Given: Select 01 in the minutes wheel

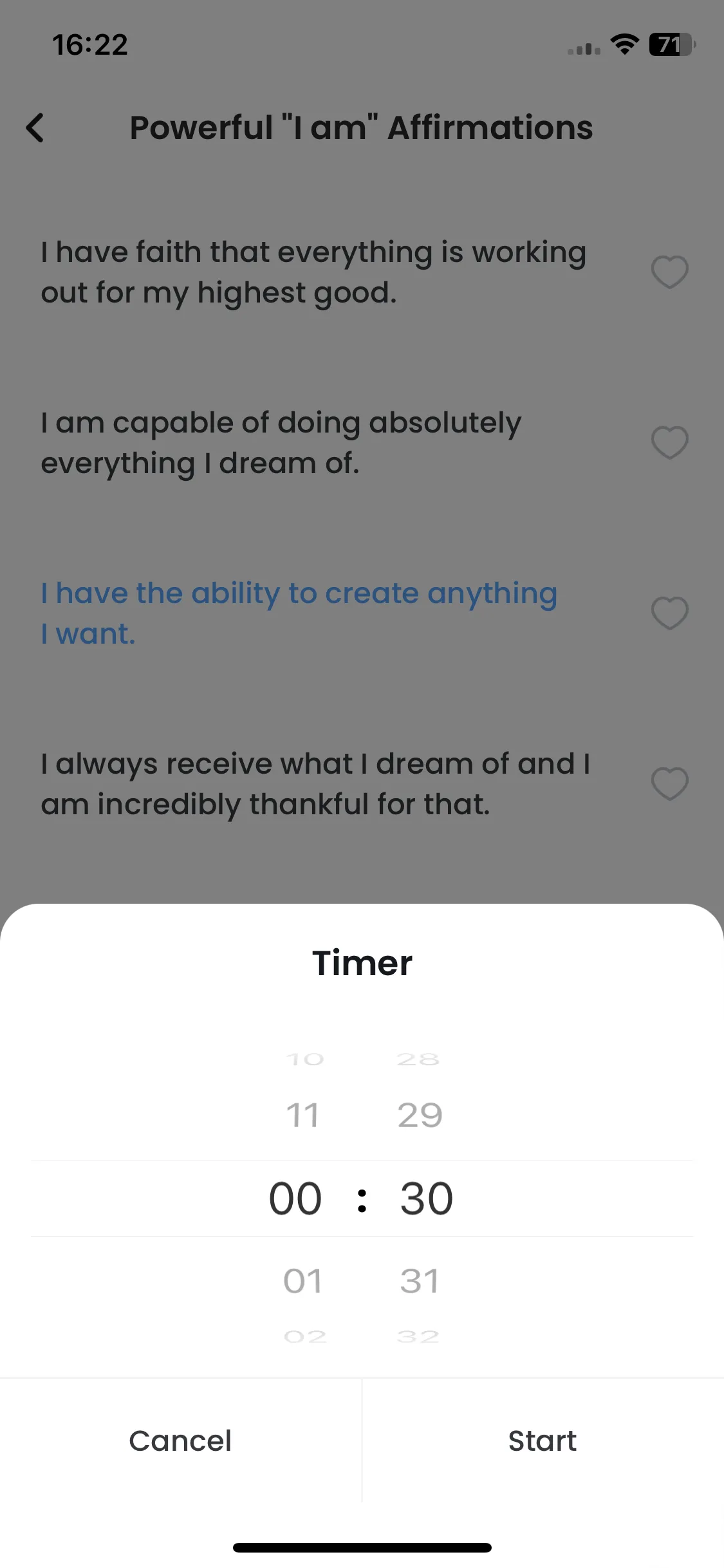Looking at the screenshot, I should point(302,1281).
